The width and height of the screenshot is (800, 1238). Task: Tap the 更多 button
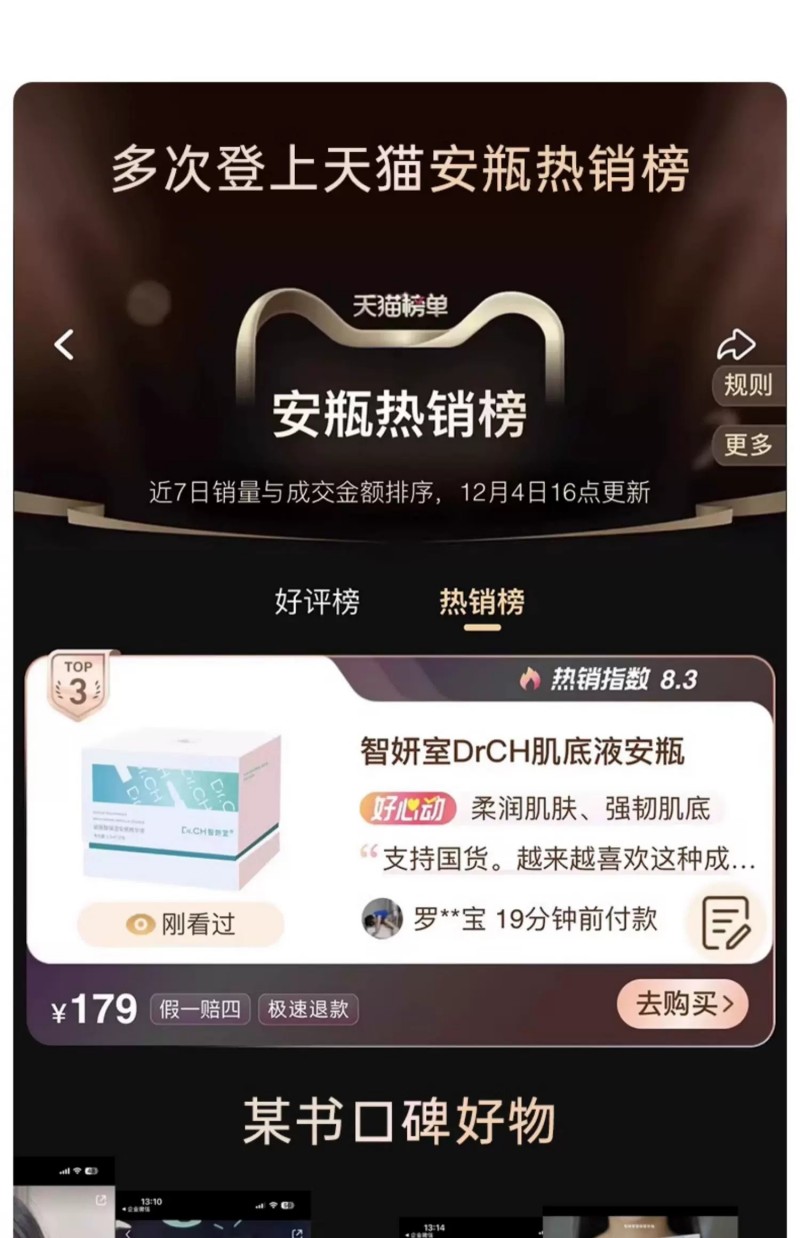click(749, 446)
